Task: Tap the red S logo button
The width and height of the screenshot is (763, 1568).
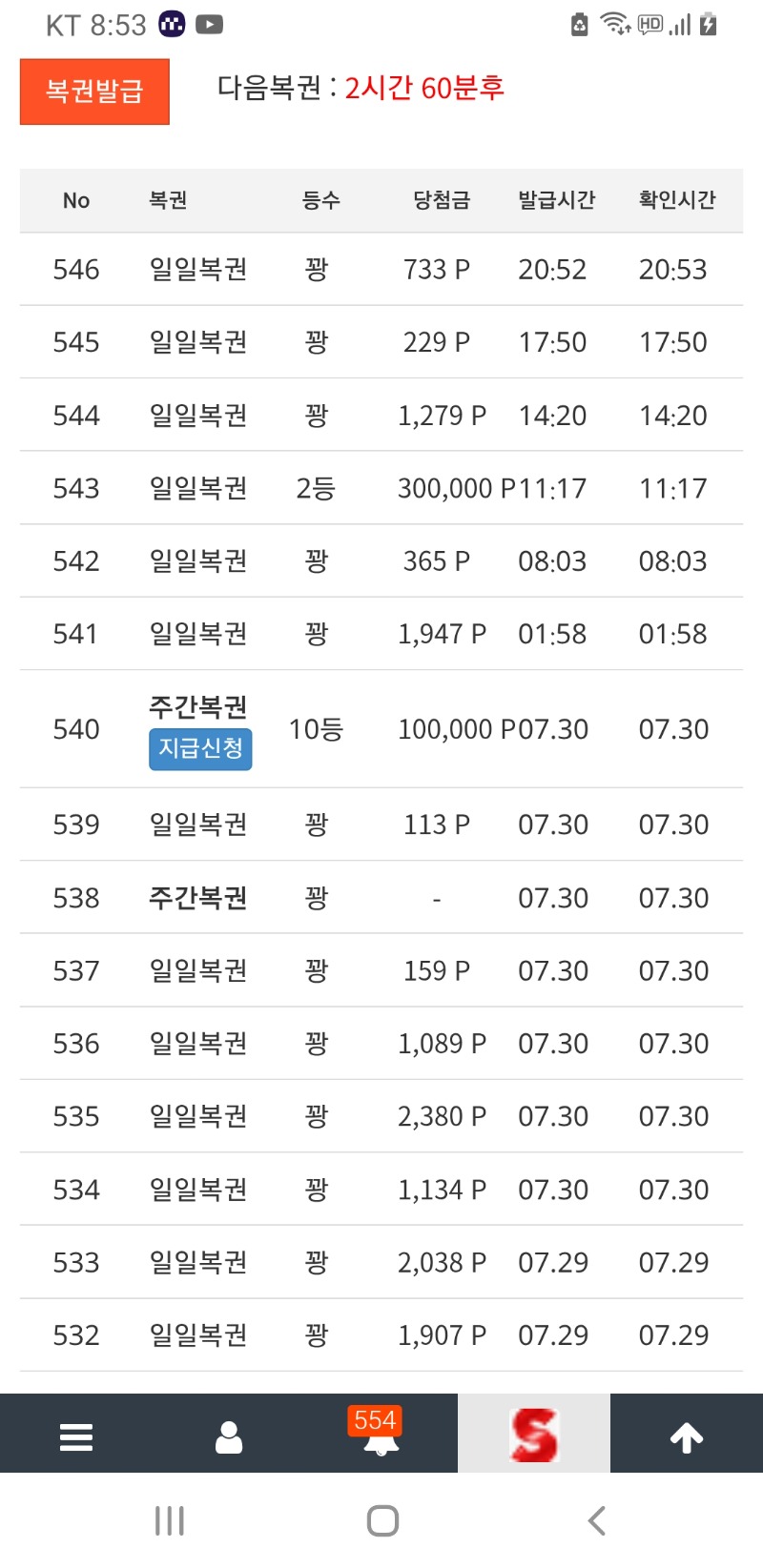Action: coord(534,1434)
